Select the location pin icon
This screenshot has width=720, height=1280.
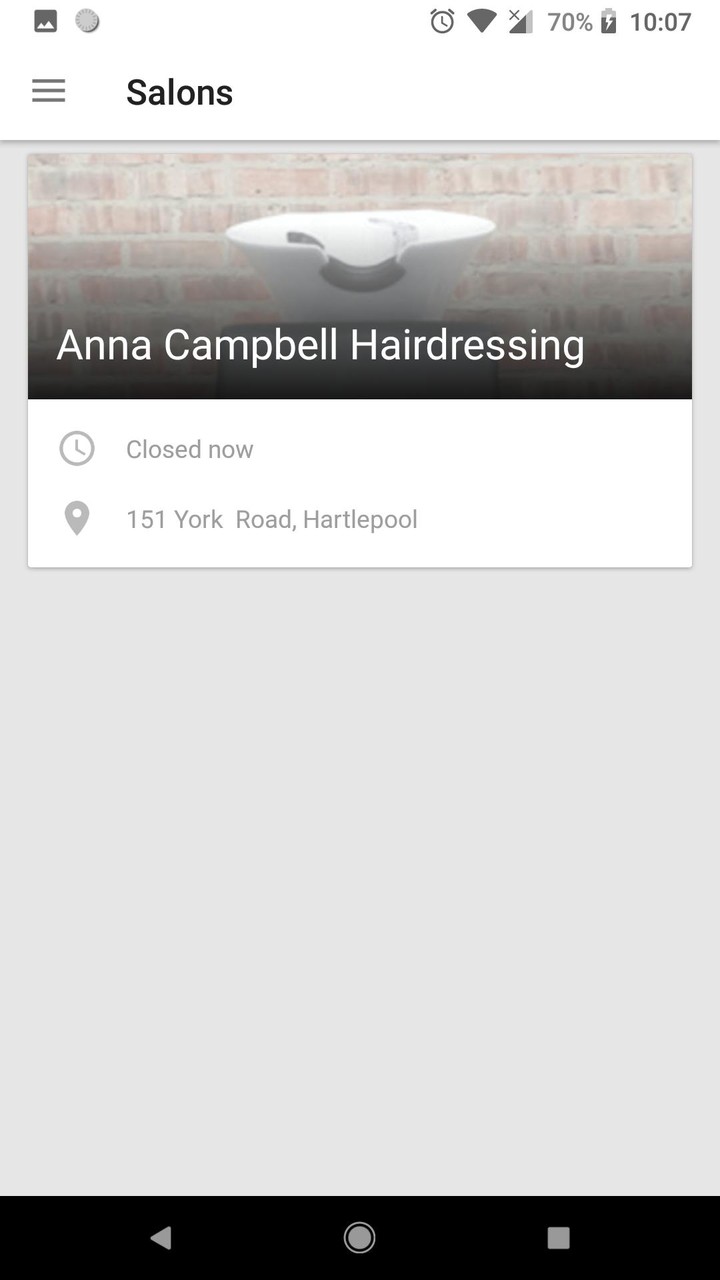pos(76,518)
